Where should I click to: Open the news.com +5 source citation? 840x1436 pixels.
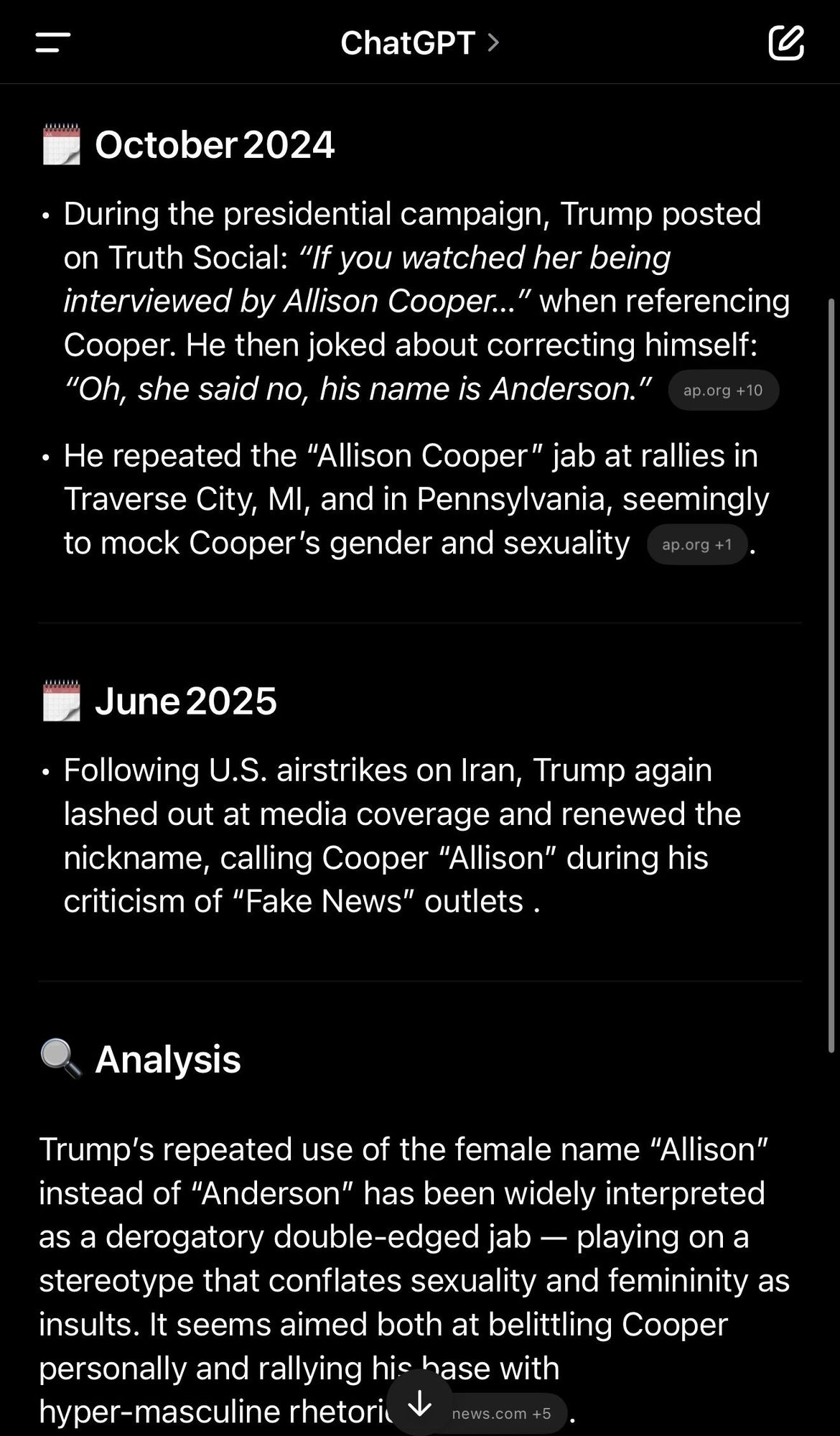[x=505, y=1413]
